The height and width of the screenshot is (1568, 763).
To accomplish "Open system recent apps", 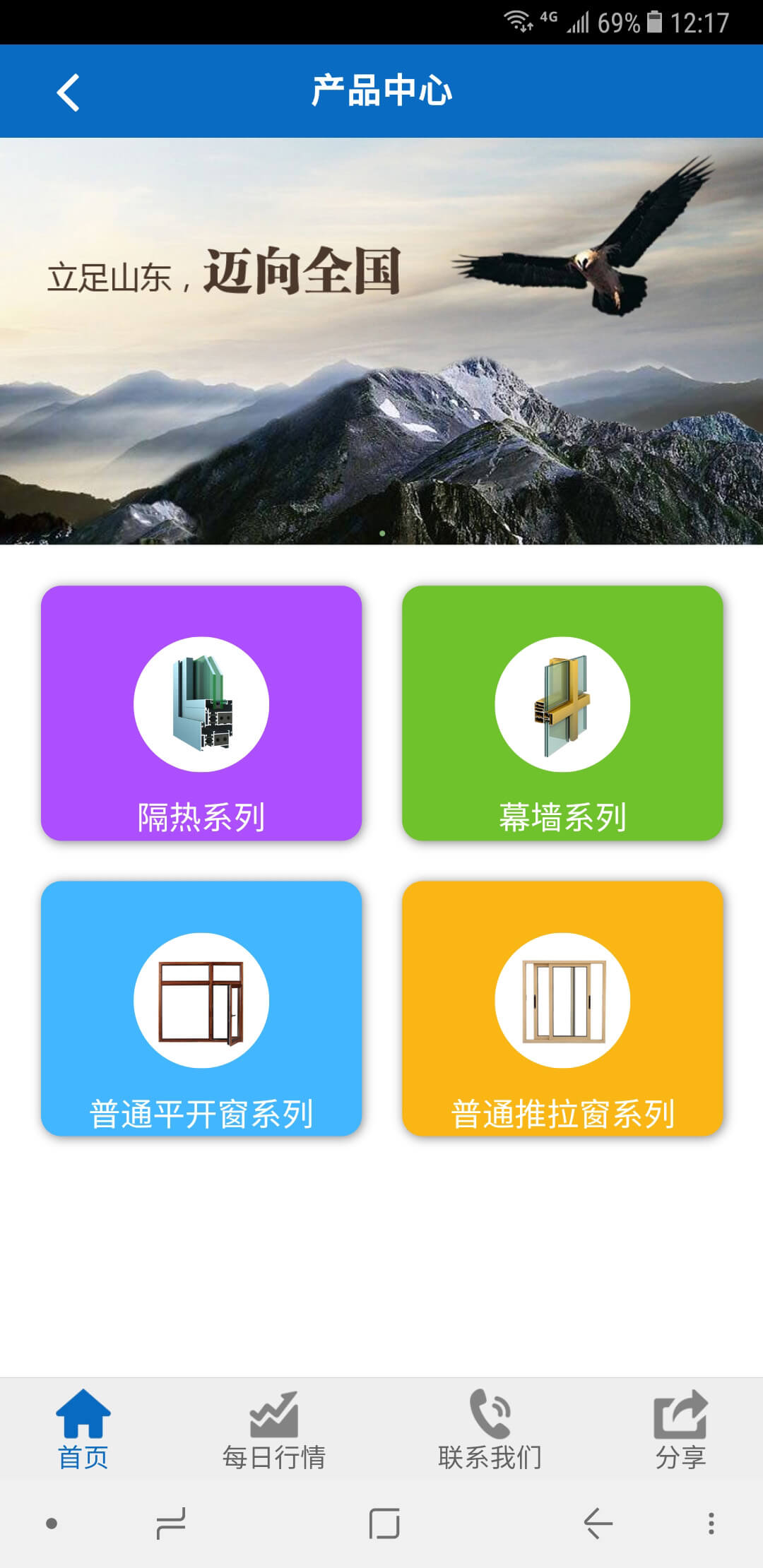I will click(171, 1523).
